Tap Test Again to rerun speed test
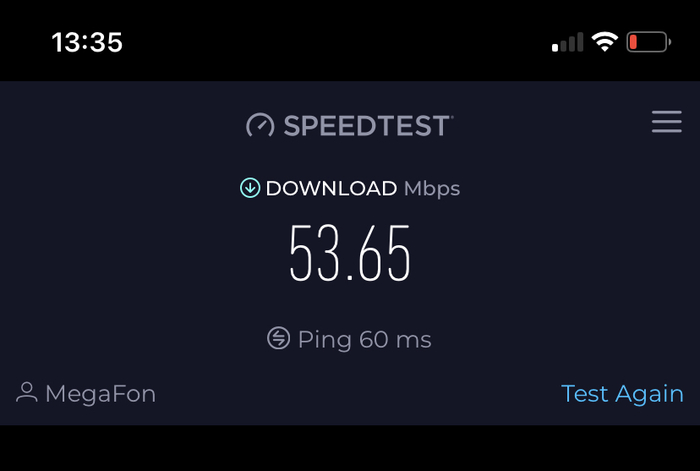The width and height of the screenshot is (700, 471). [x=622, y=394]
